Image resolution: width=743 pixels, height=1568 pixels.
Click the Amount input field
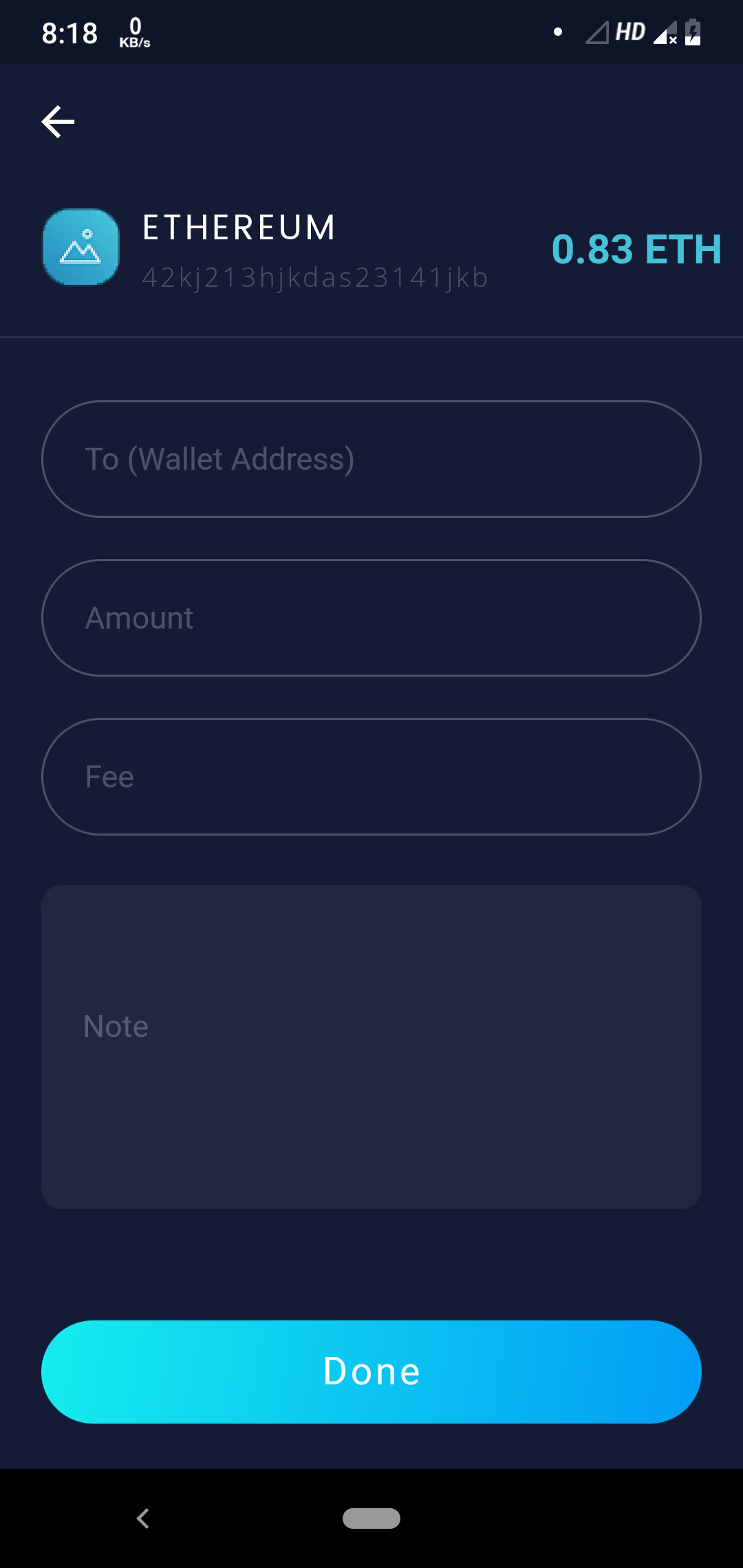371,617
